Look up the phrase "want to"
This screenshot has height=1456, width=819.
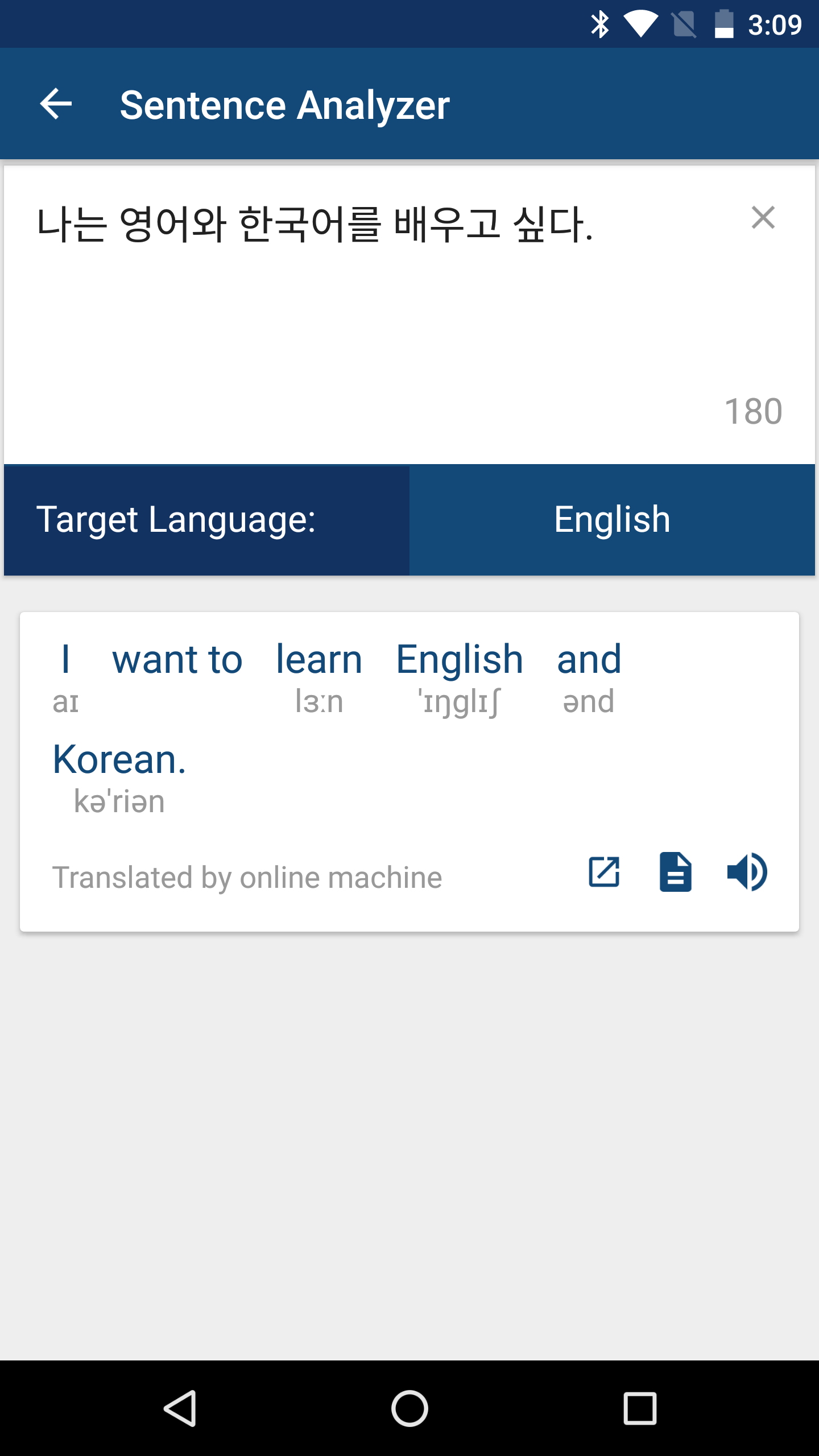tap(177, 660)
